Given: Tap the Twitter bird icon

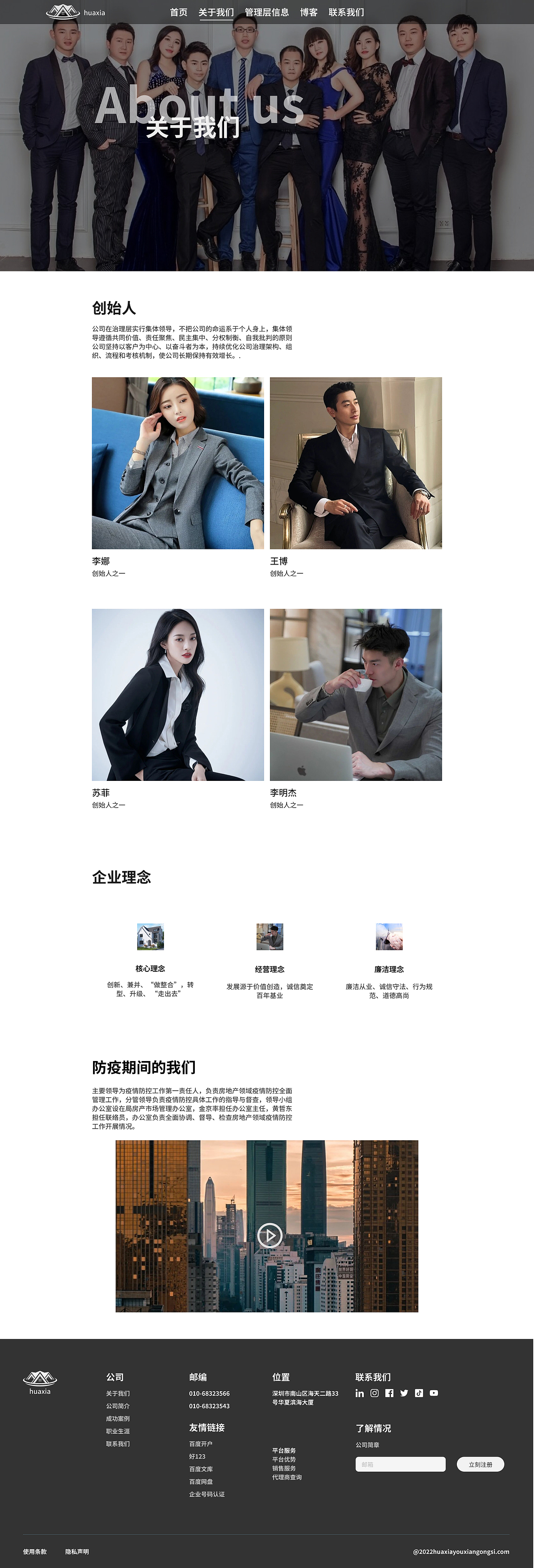Looking at the screenshot, I should click(x=404, y=1393).
